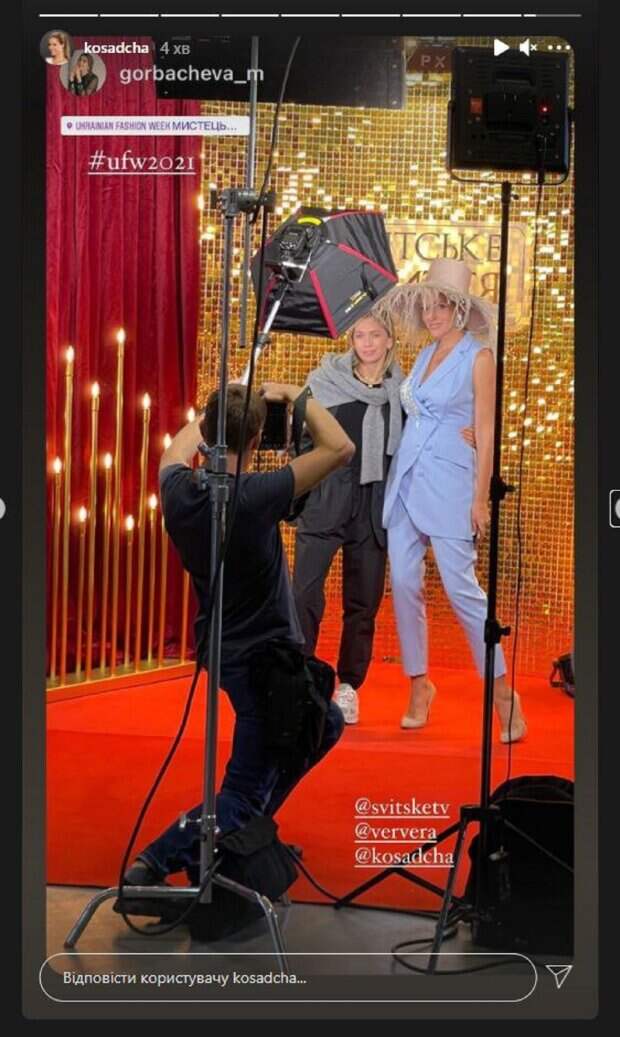Viewport: 620px width, 1037px height.
Task: Go to the next story with the right arrow
Action: click(614, 508)
